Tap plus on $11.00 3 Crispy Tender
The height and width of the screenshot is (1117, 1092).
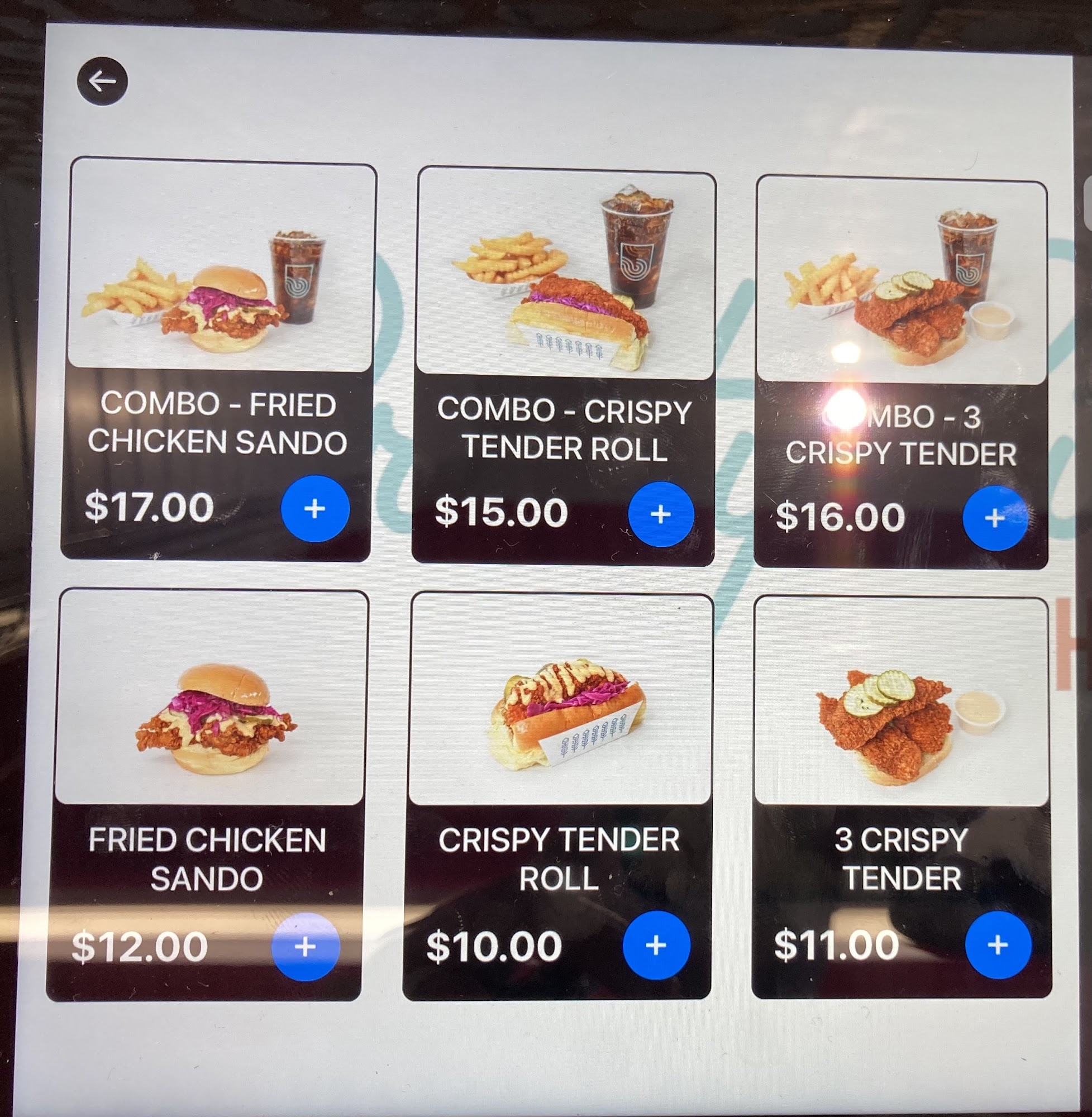(x=998, y=945)
